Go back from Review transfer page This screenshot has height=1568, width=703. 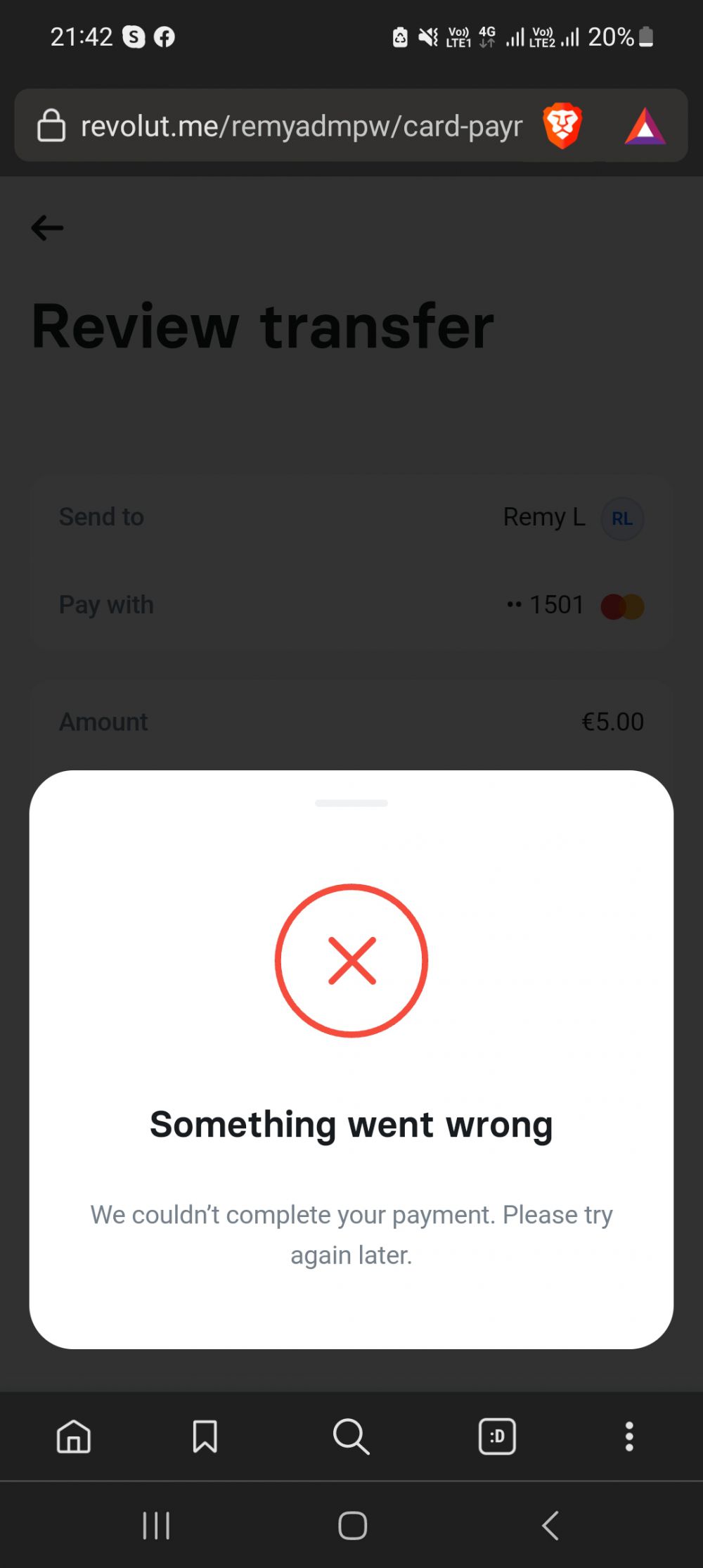tap(47, 228)
